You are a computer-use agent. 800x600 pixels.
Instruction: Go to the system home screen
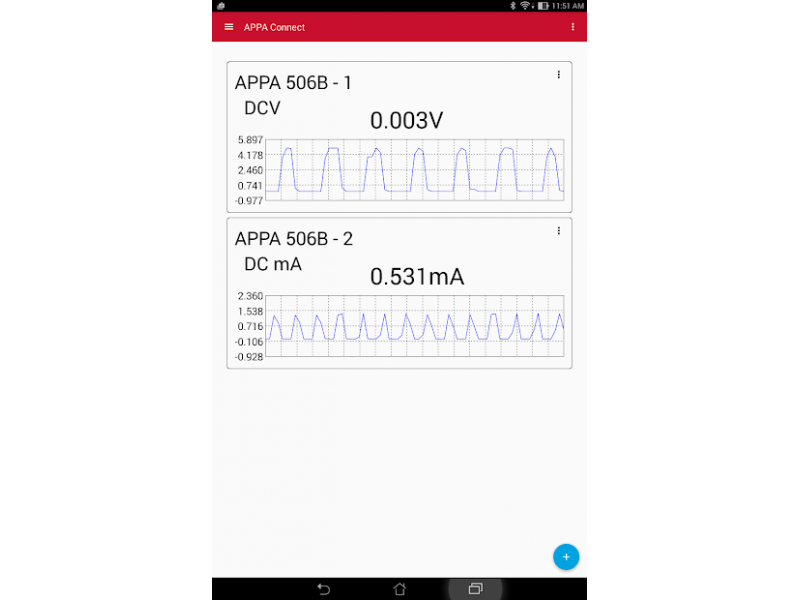[x=399, y=589]
